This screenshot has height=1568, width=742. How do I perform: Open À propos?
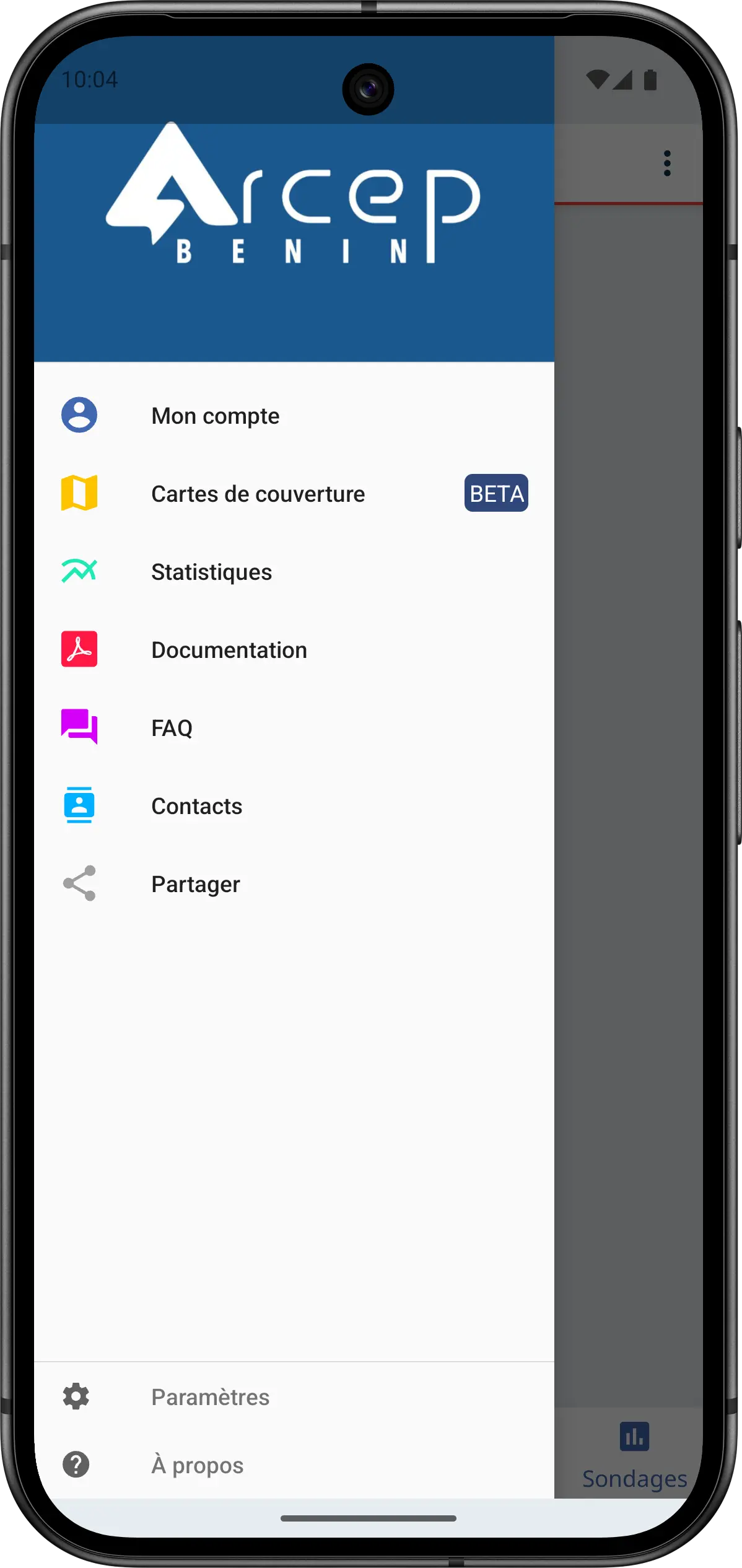pyautogui.click(x=197, y=1465)
